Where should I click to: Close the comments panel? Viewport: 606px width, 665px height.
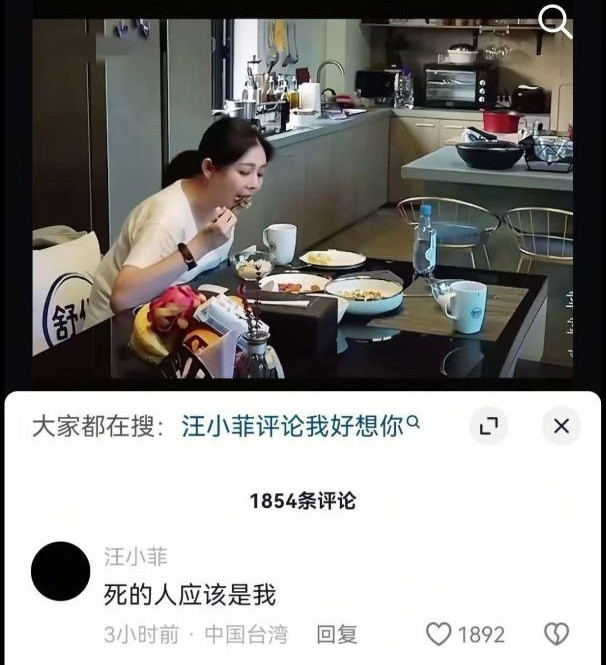(561, 427)
